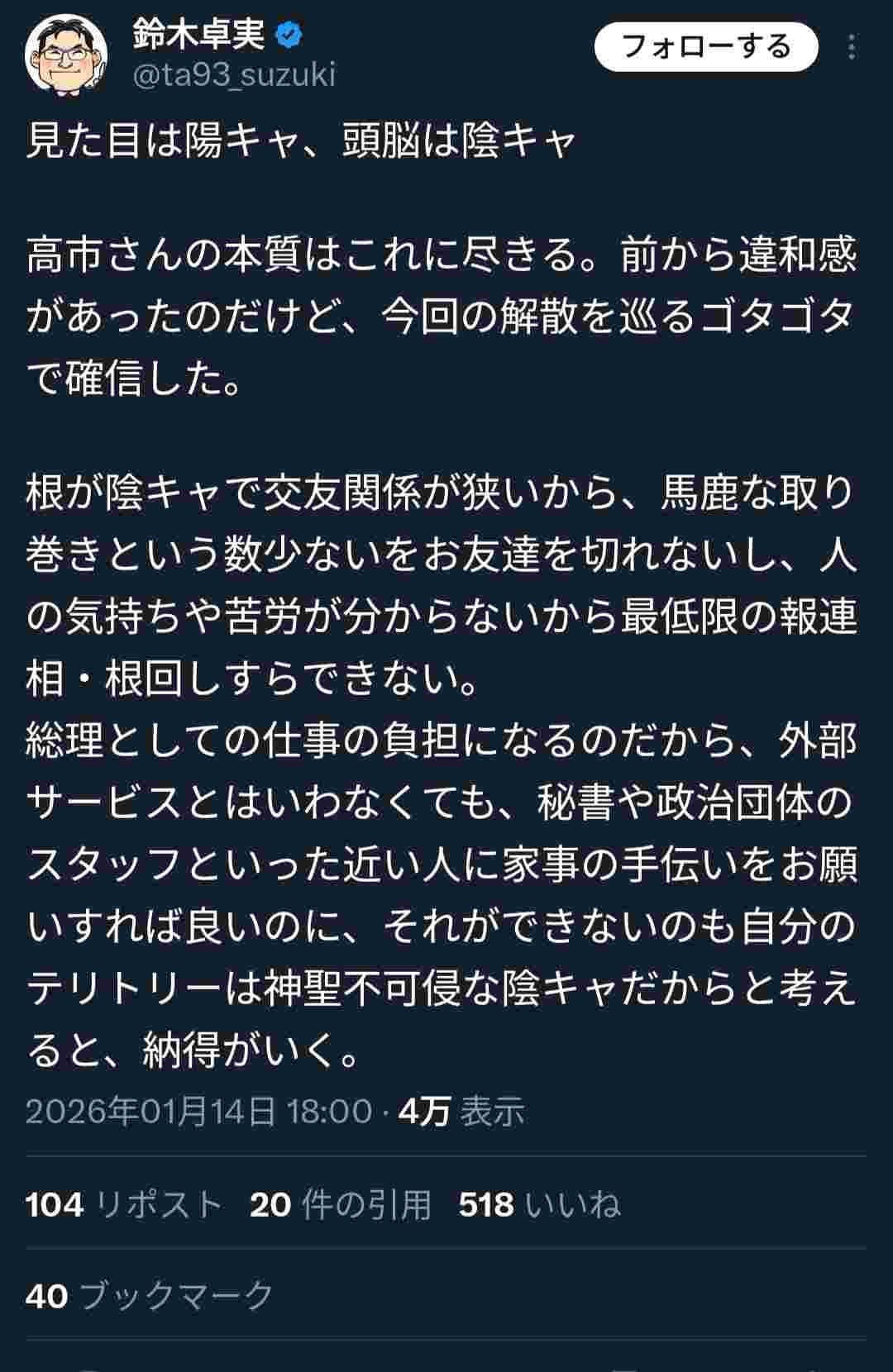Open 鈴木卓実's profile picture
This screenshot has height=1372, width=893.
[66, 54]
